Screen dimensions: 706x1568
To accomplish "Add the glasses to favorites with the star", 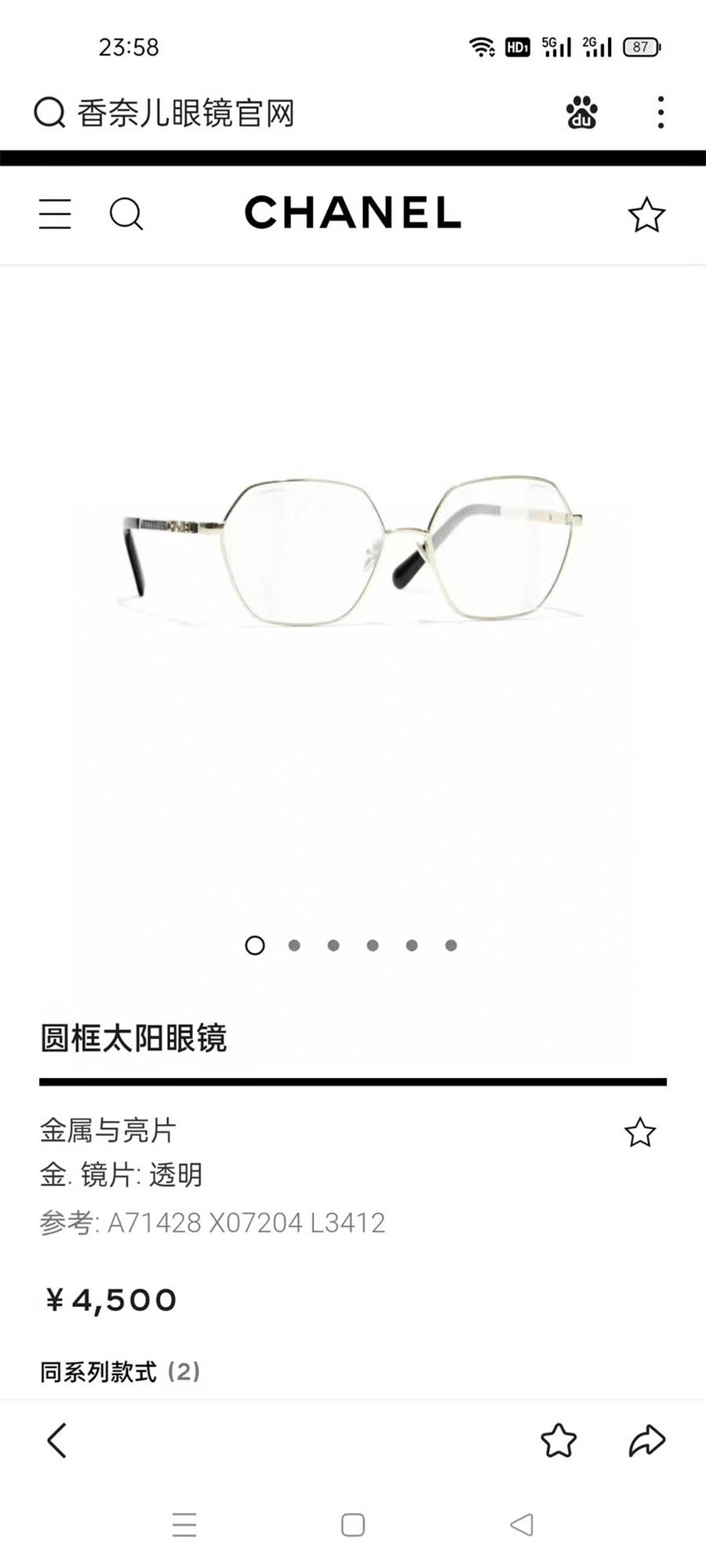I will pos(639,1133).
